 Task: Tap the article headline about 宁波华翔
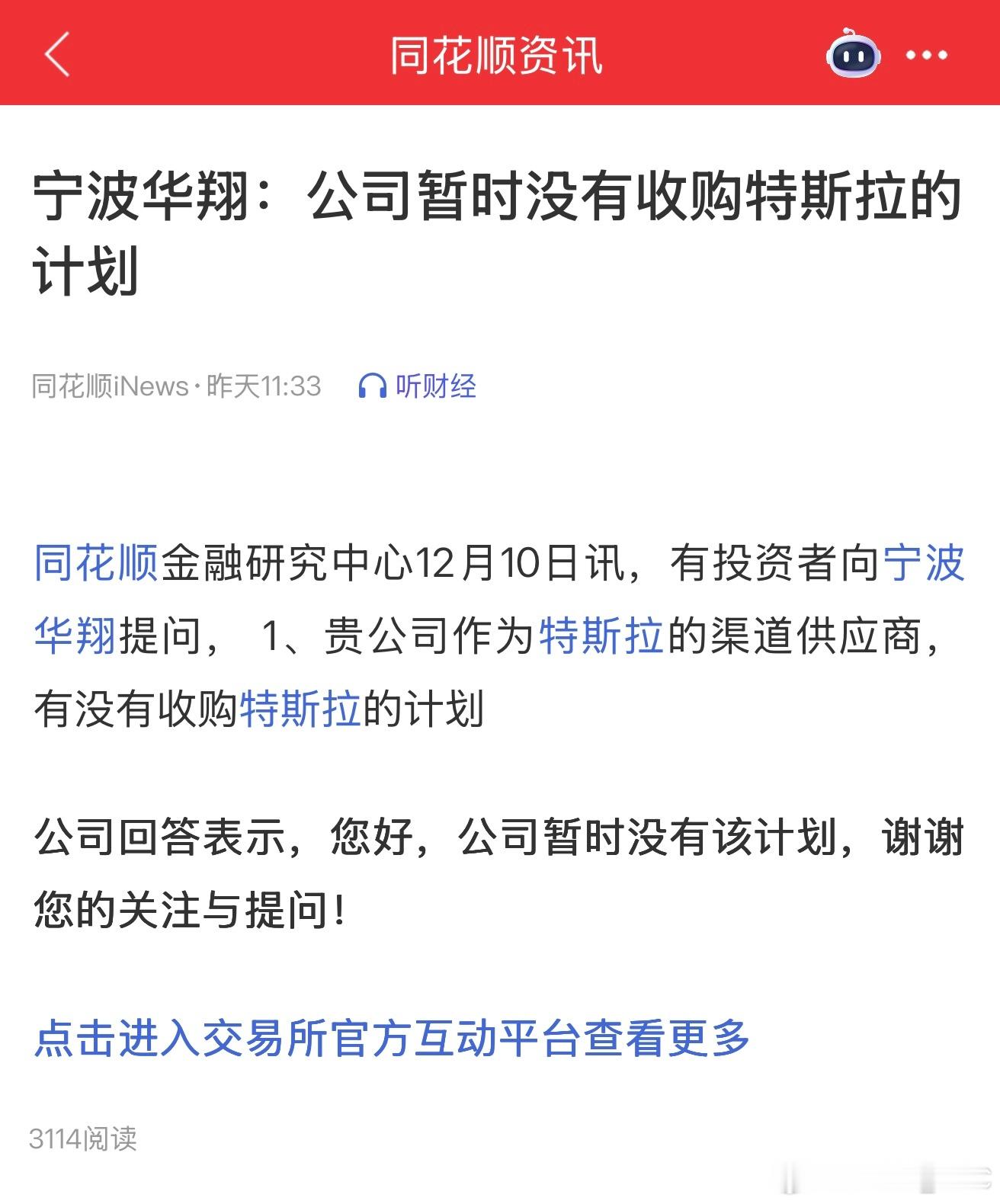coord(495,229)
